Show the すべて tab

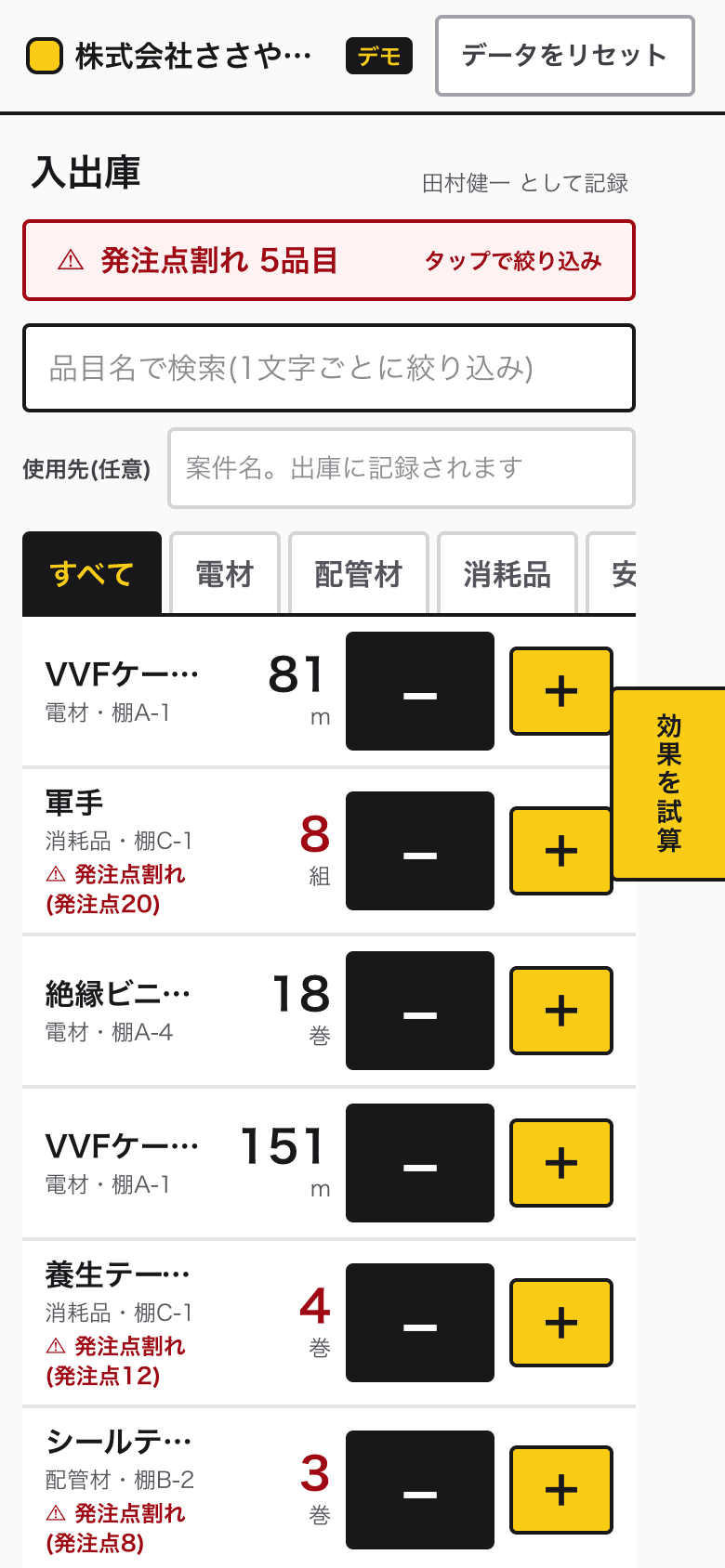(92, 574)
